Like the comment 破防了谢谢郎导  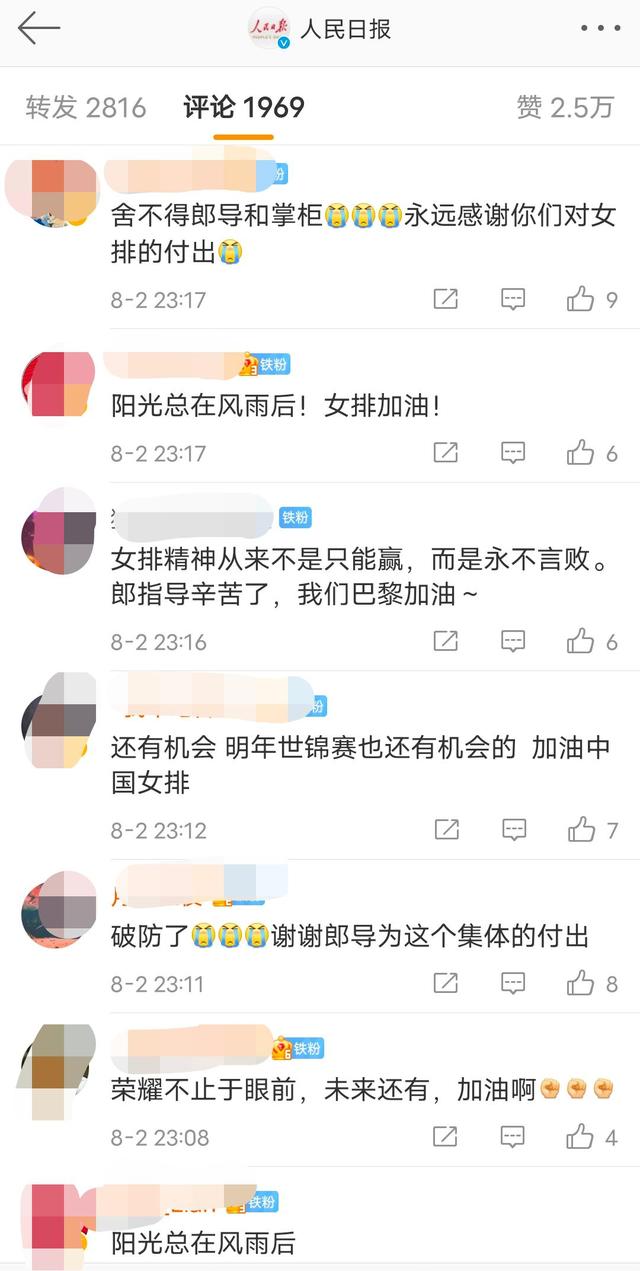point(581,983)
